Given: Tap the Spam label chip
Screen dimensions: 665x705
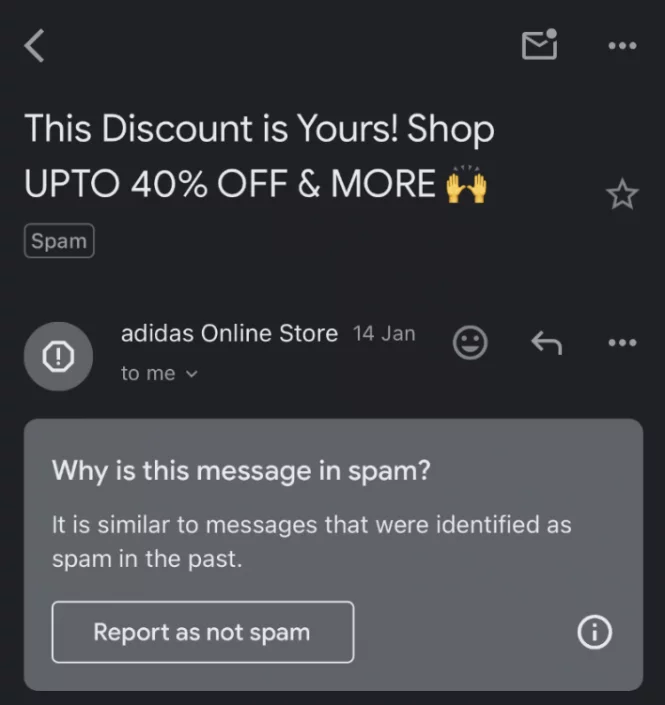Looking at the screenshot, I should tap(59, 241).
